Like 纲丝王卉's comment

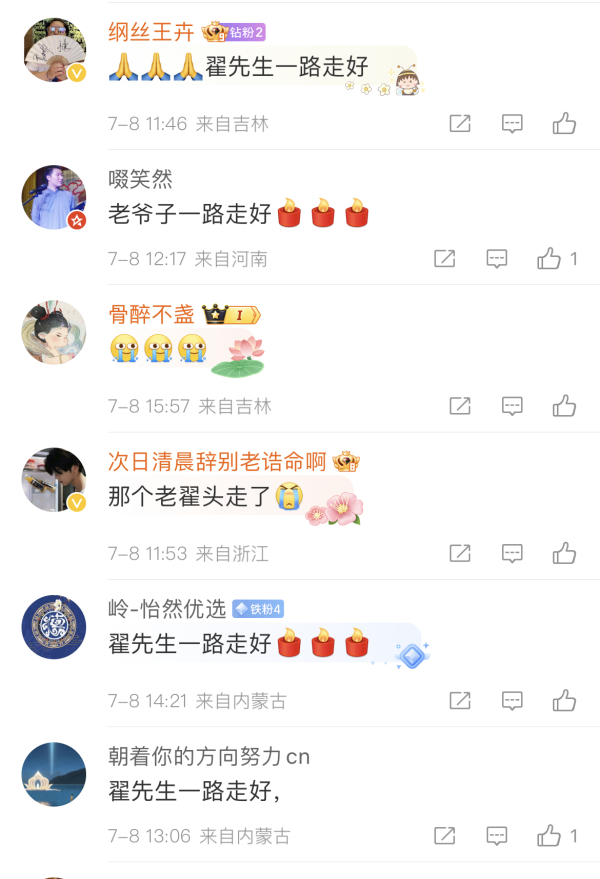point(564,124)
